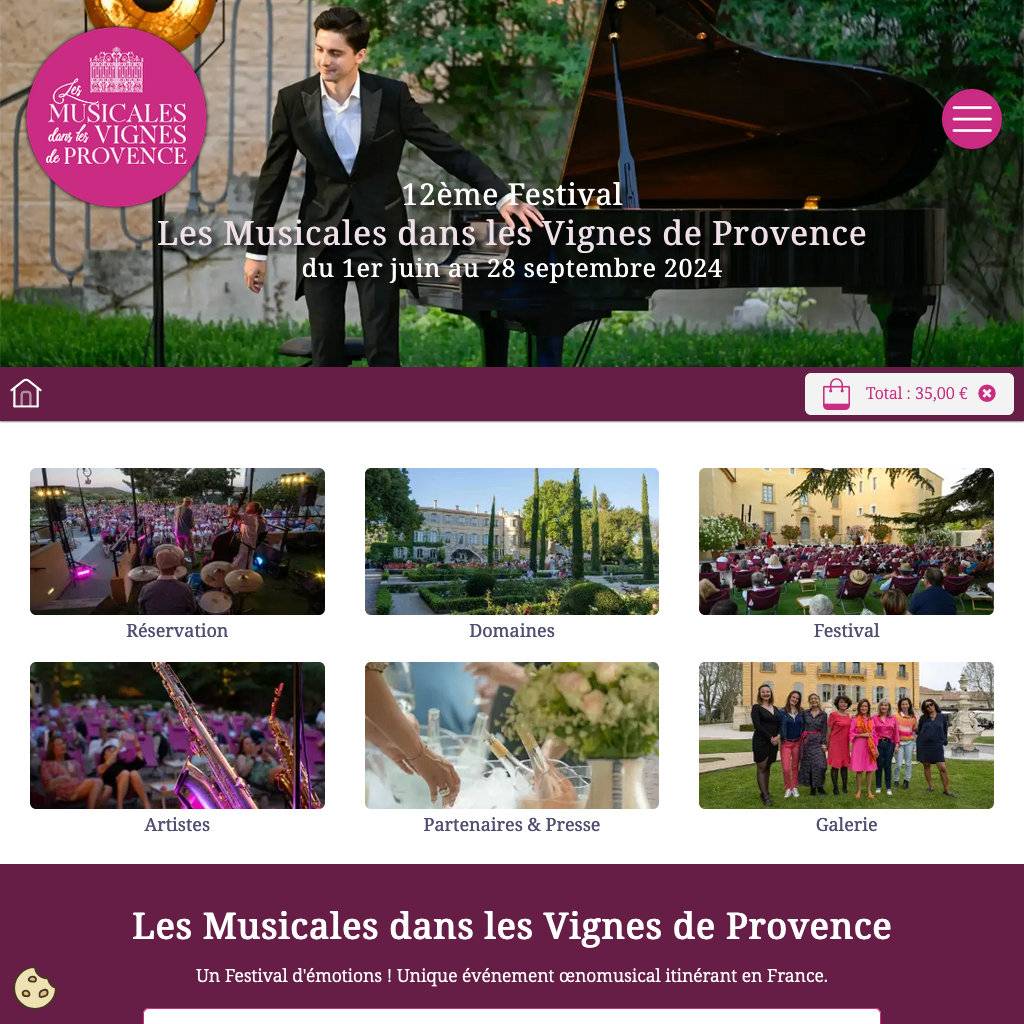The width and height of the screenshot is (1024, 1024).
Task: Open the Artistes tile
Action: (x=177, y=736)
